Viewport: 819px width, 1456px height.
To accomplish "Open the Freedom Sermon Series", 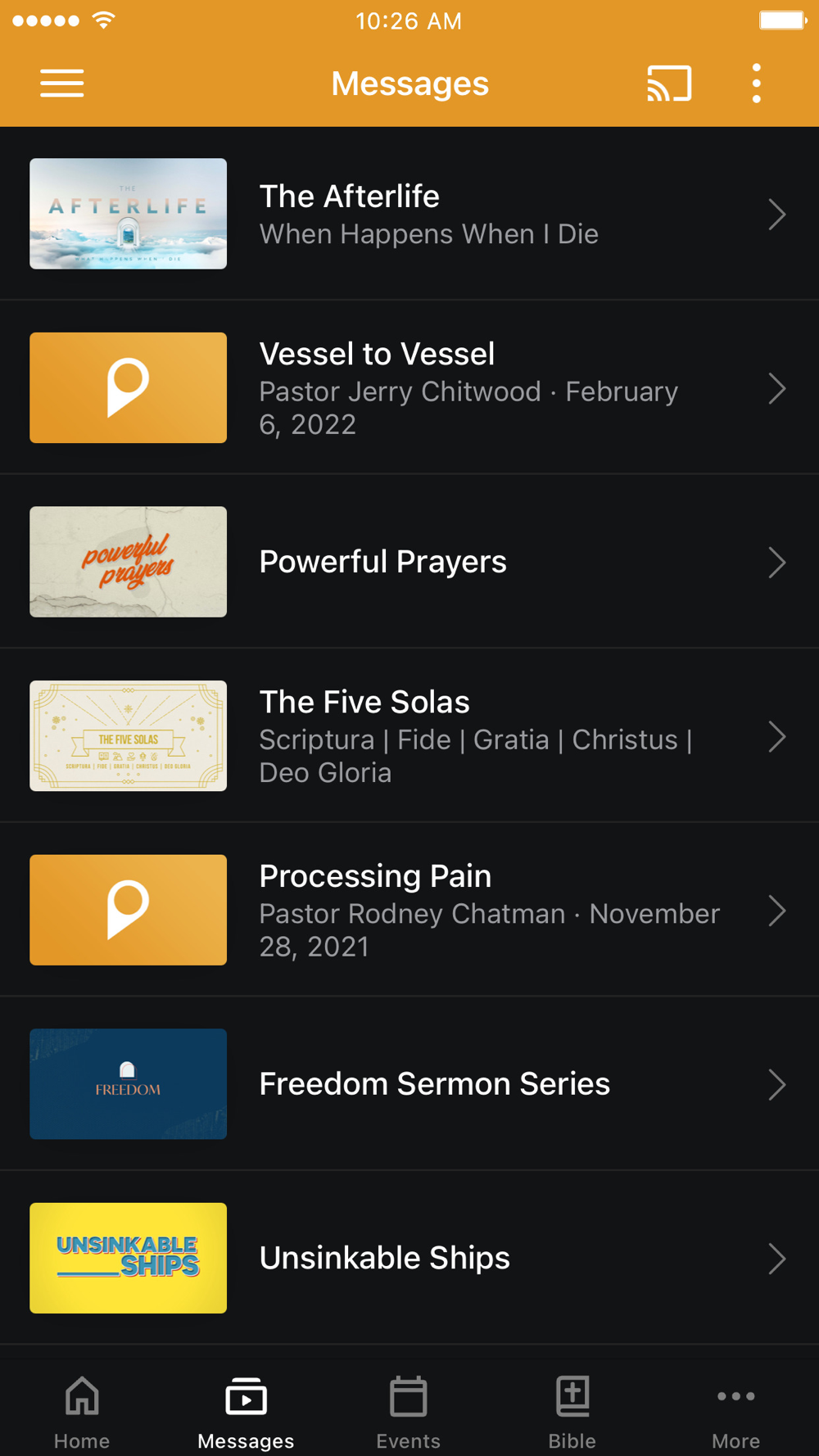I will [409, 1084].
